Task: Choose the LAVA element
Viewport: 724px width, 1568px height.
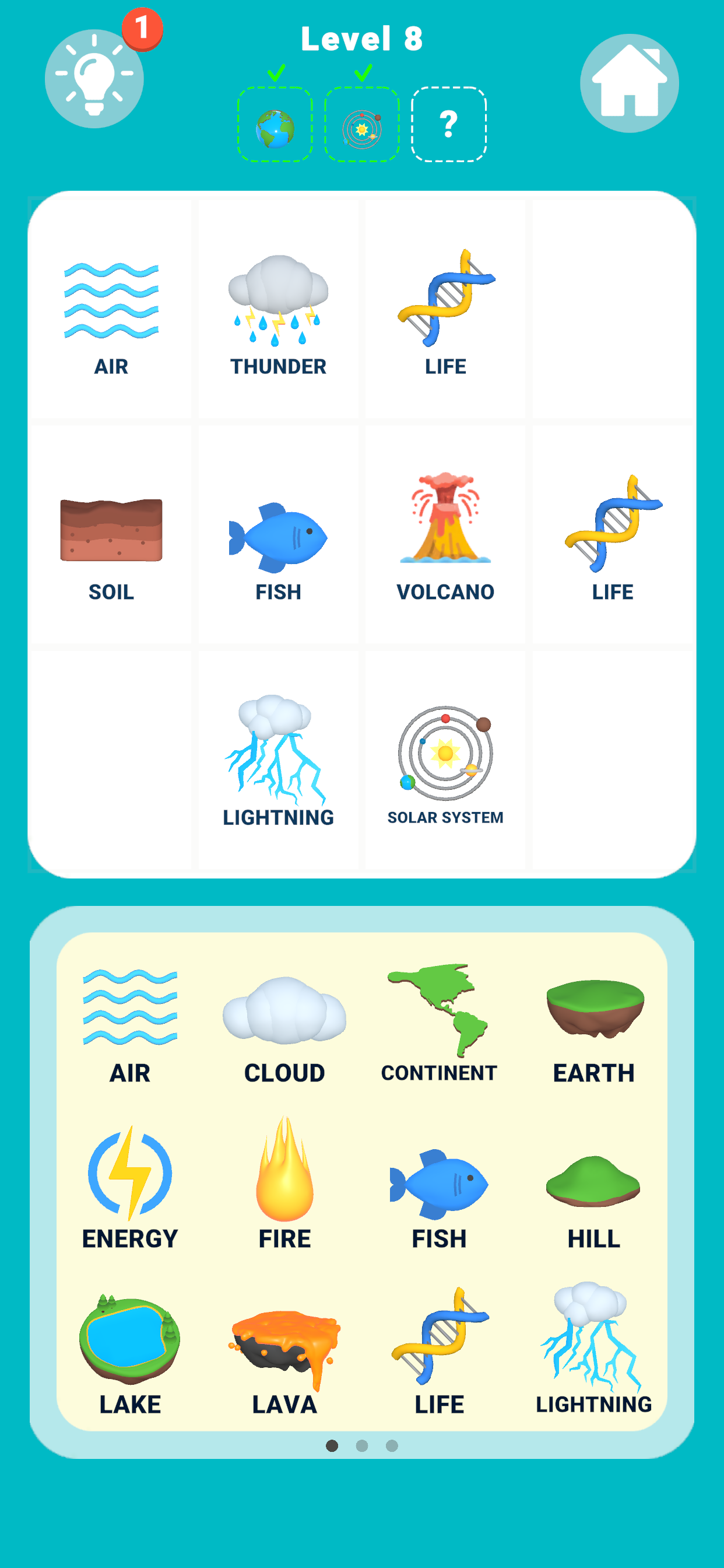Action: tap(284, 1353)
